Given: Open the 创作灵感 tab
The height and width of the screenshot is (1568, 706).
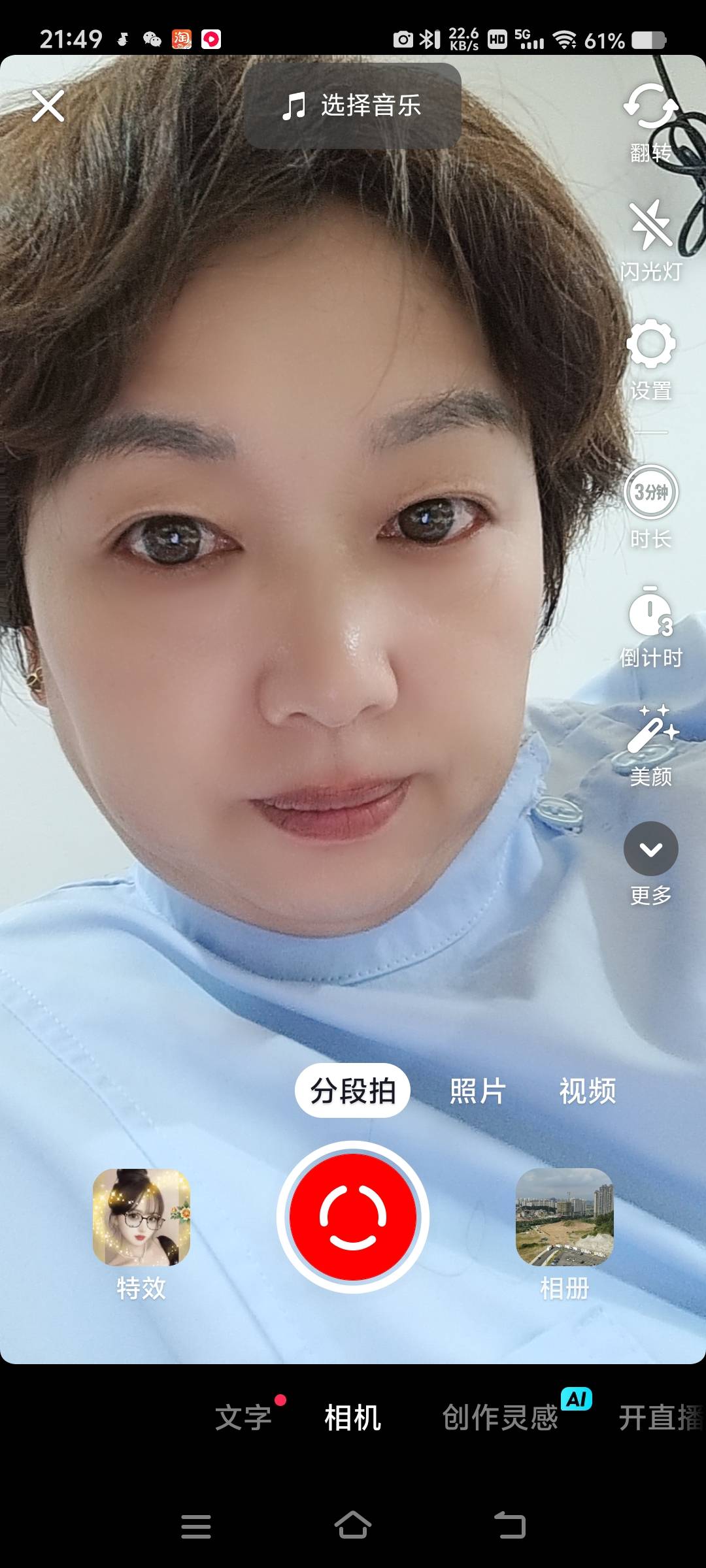Looking at the screenshot, I should (x=501, y=1418).
